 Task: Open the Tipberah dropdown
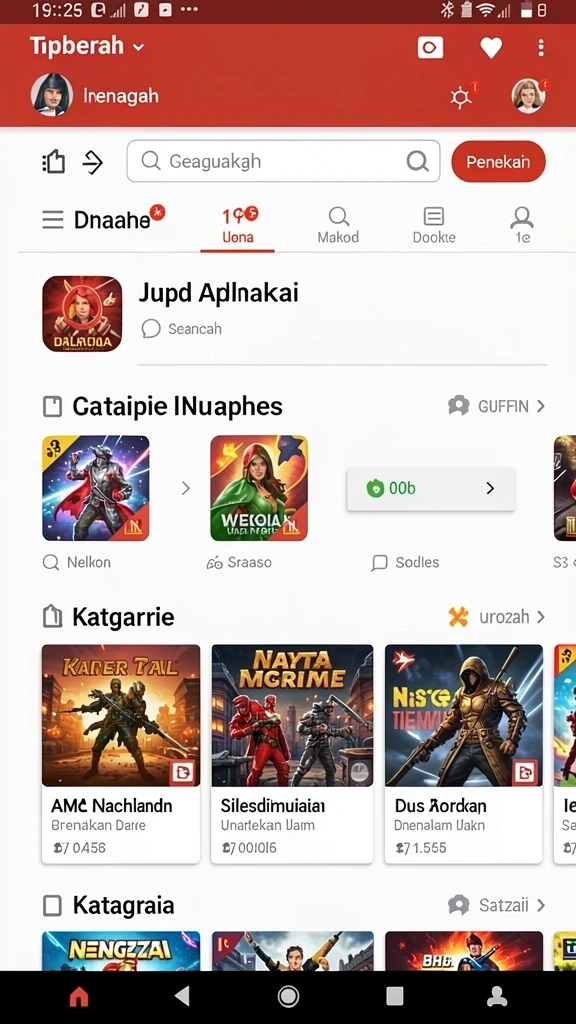[87, 46]
